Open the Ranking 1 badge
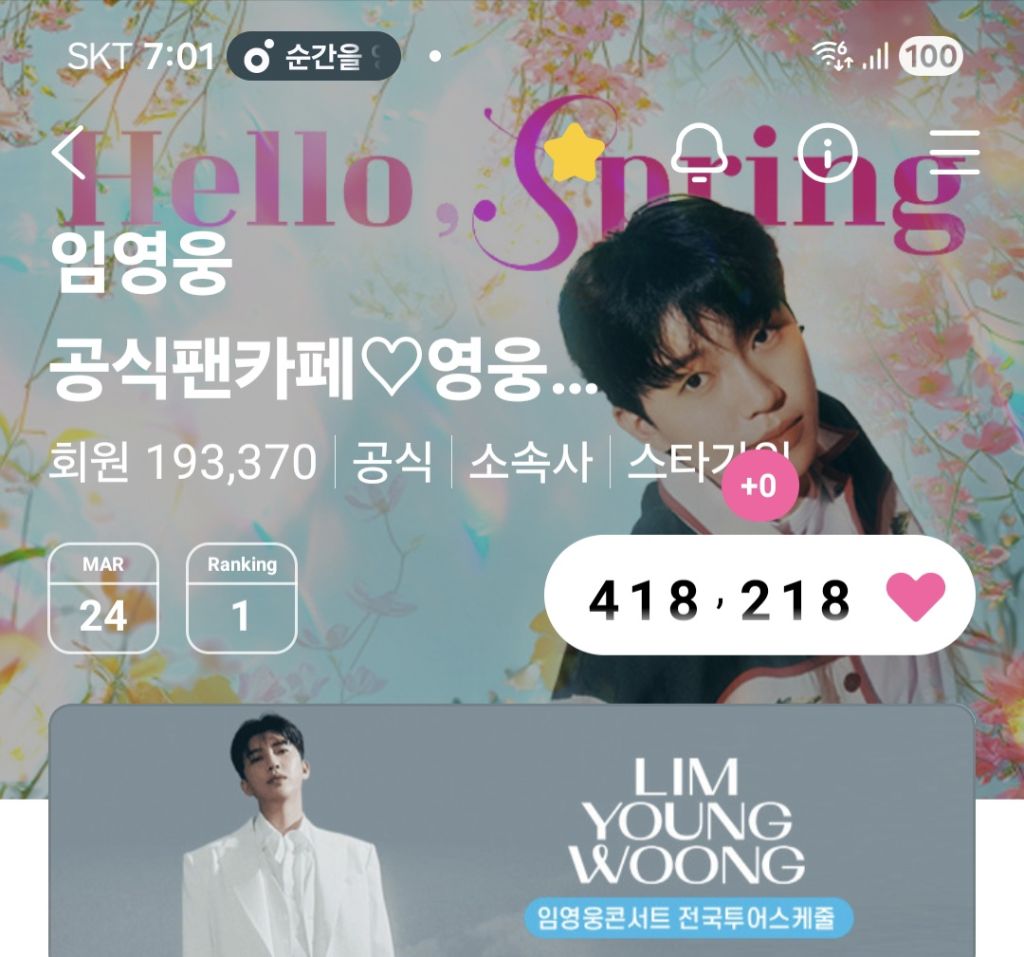This screenshot has height=957, width=1024. (x=242, y=598)
